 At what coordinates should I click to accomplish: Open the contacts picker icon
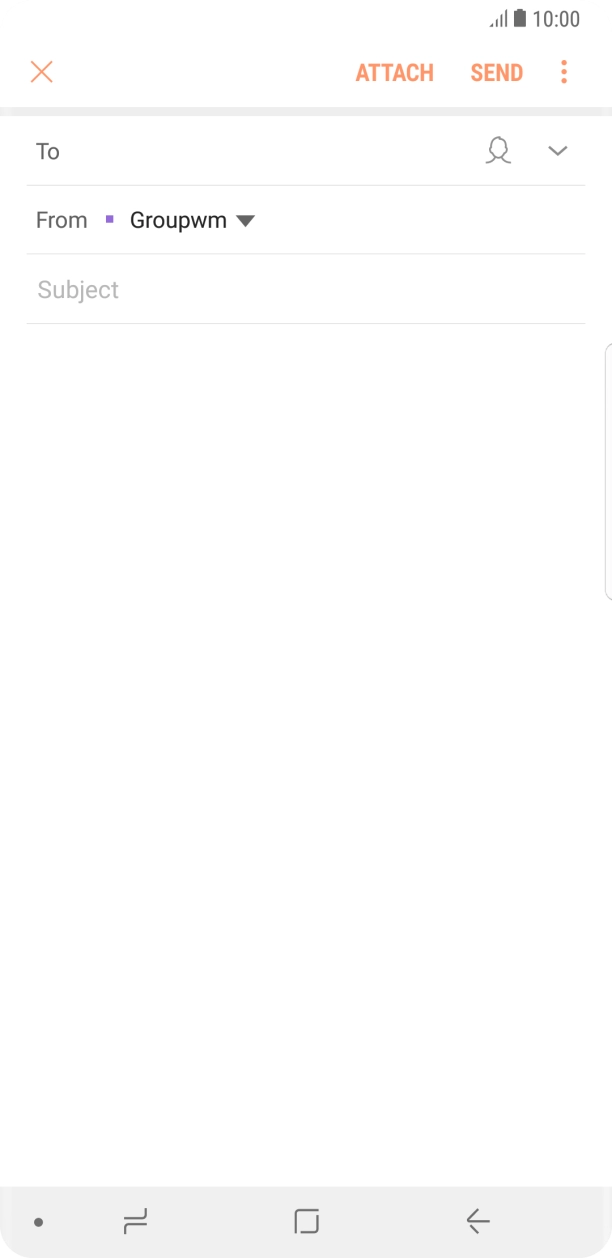pos(498,151)
